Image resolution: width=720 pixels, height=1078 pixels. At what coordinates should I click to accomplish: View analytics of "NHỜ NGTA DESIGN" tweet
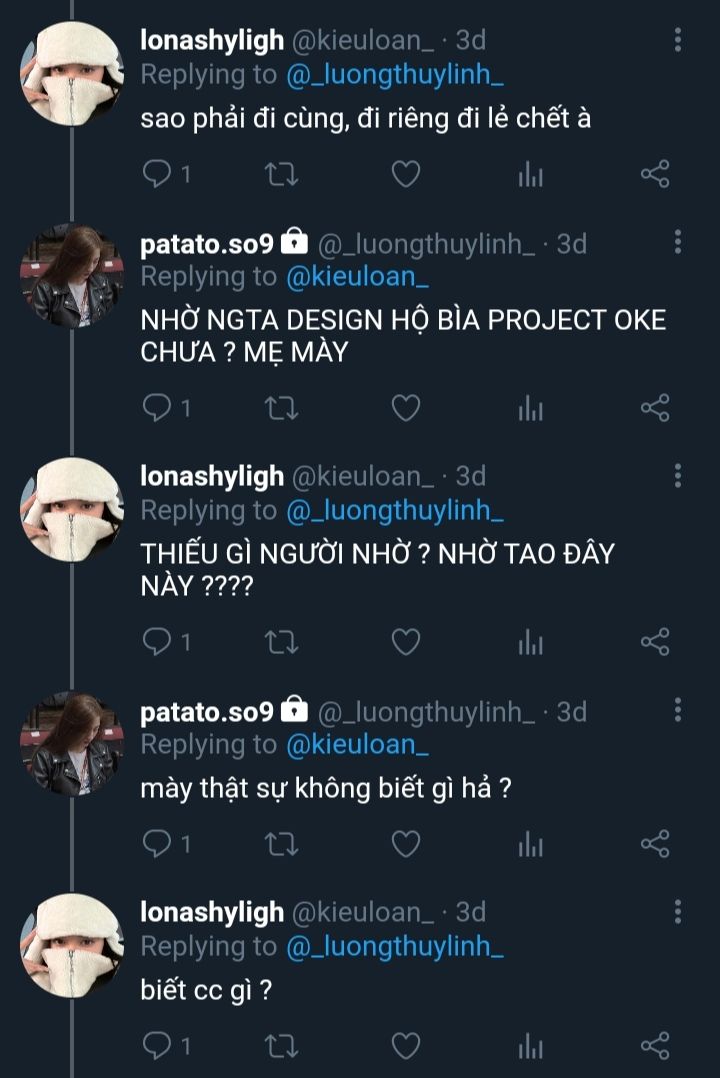530,408
